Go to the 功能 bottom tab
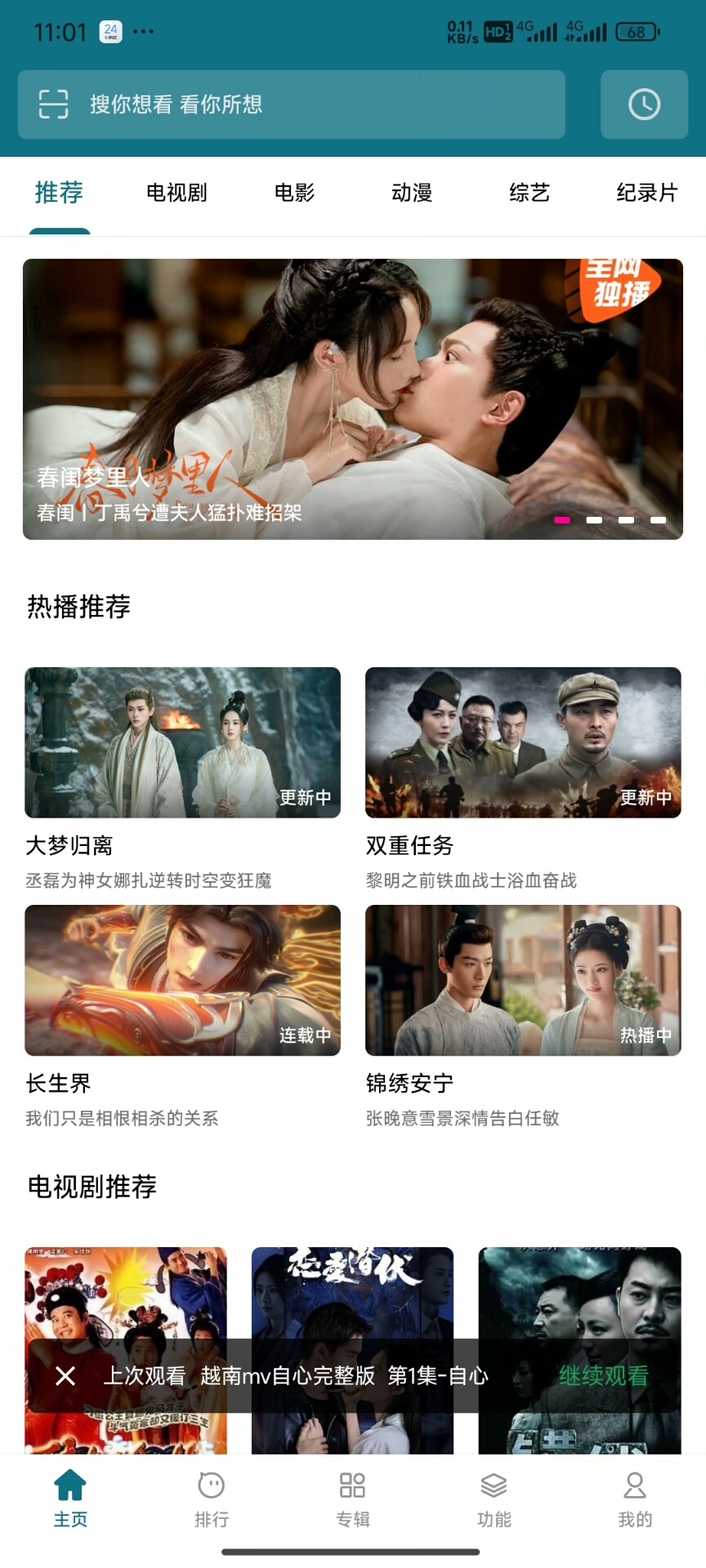 point(494,1499)
